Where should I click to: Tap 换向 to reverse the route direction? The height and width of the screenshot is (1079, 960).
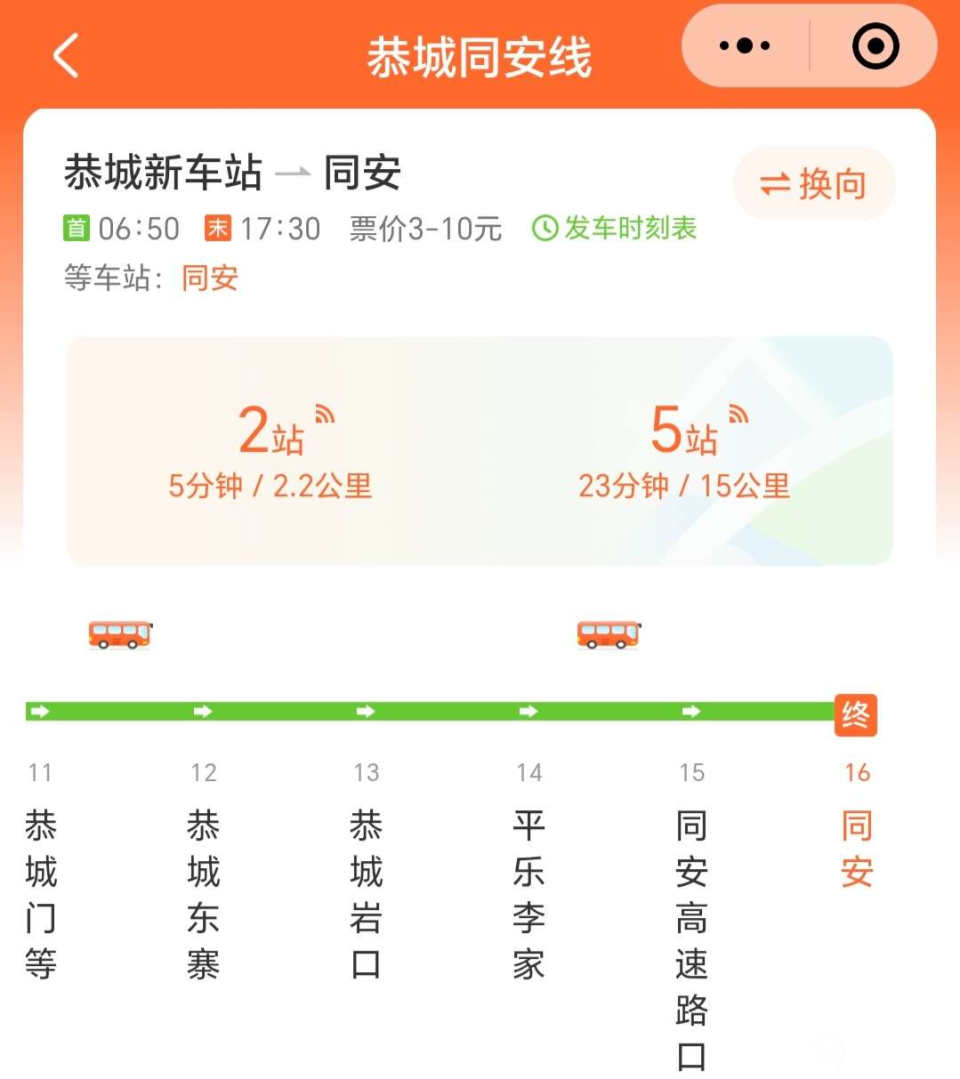[814, 184]
